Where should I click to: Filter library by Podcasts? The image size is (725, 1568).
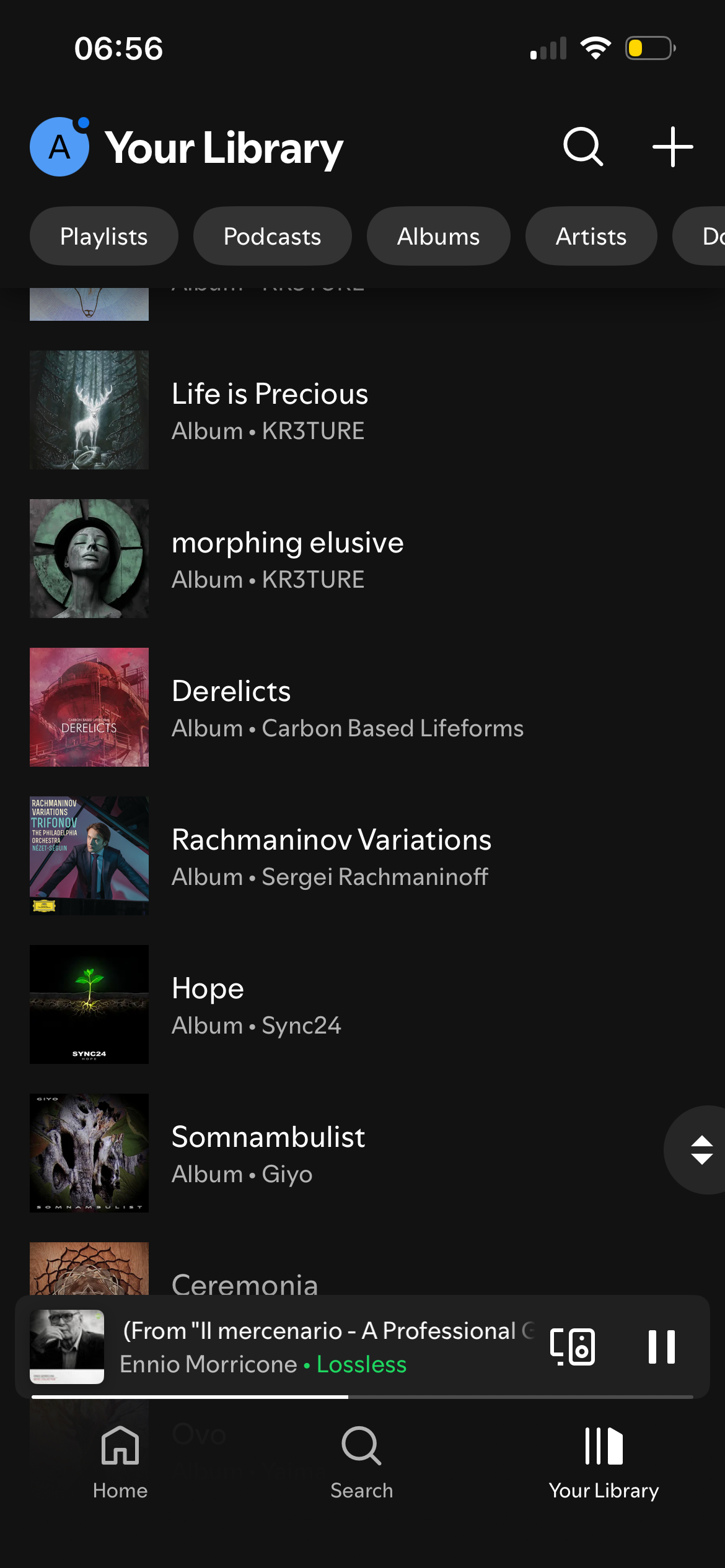click(272, 236)
